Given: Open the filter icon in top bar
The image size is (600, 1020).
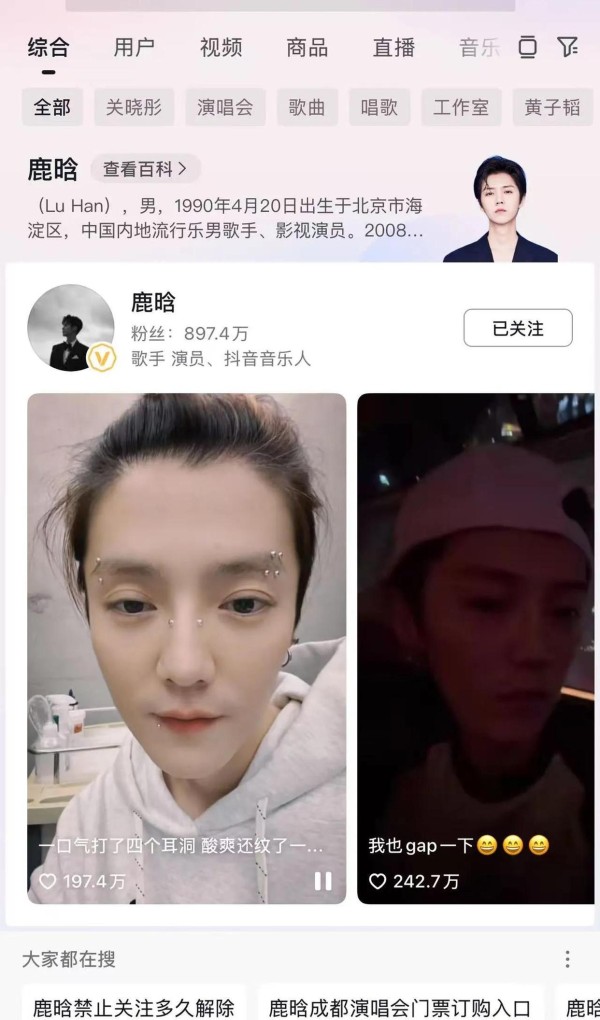Looking at the screenshot, I should click(567, 47).
